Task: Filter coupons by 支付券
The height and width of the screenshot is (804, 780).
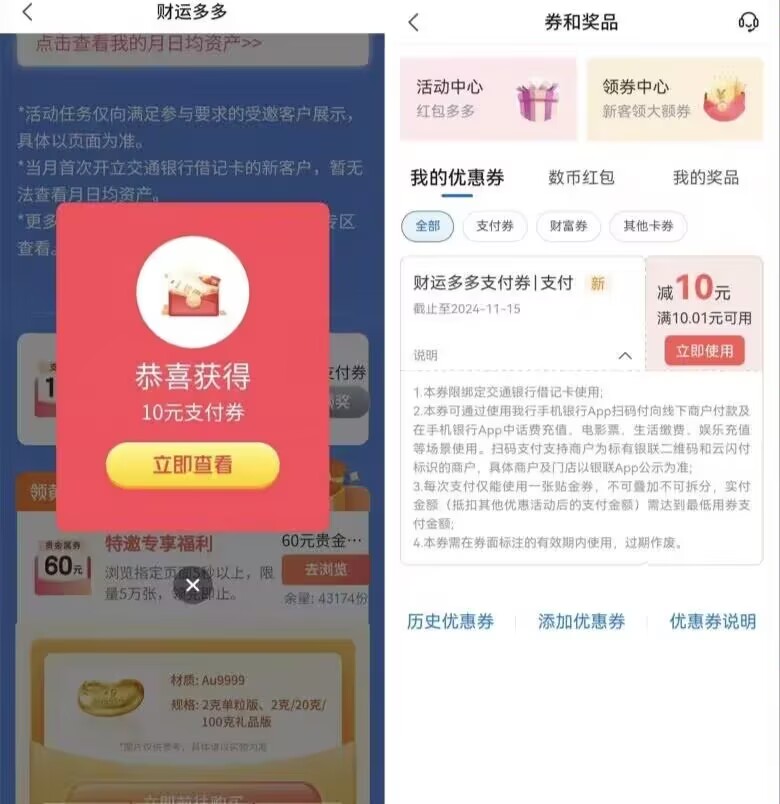Action: tap(494, 226)
